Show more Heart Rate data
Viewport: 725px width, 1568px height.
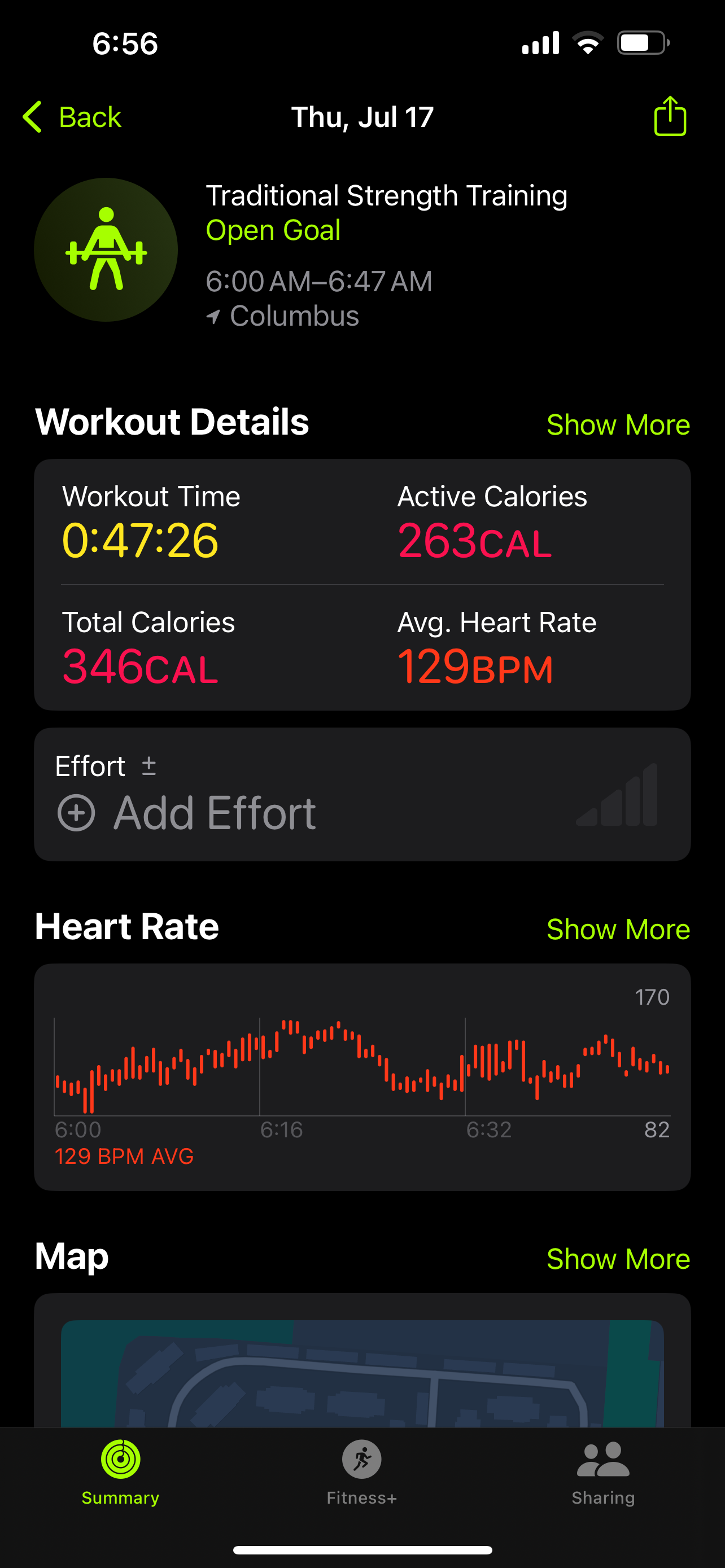(x=618, y=929)
